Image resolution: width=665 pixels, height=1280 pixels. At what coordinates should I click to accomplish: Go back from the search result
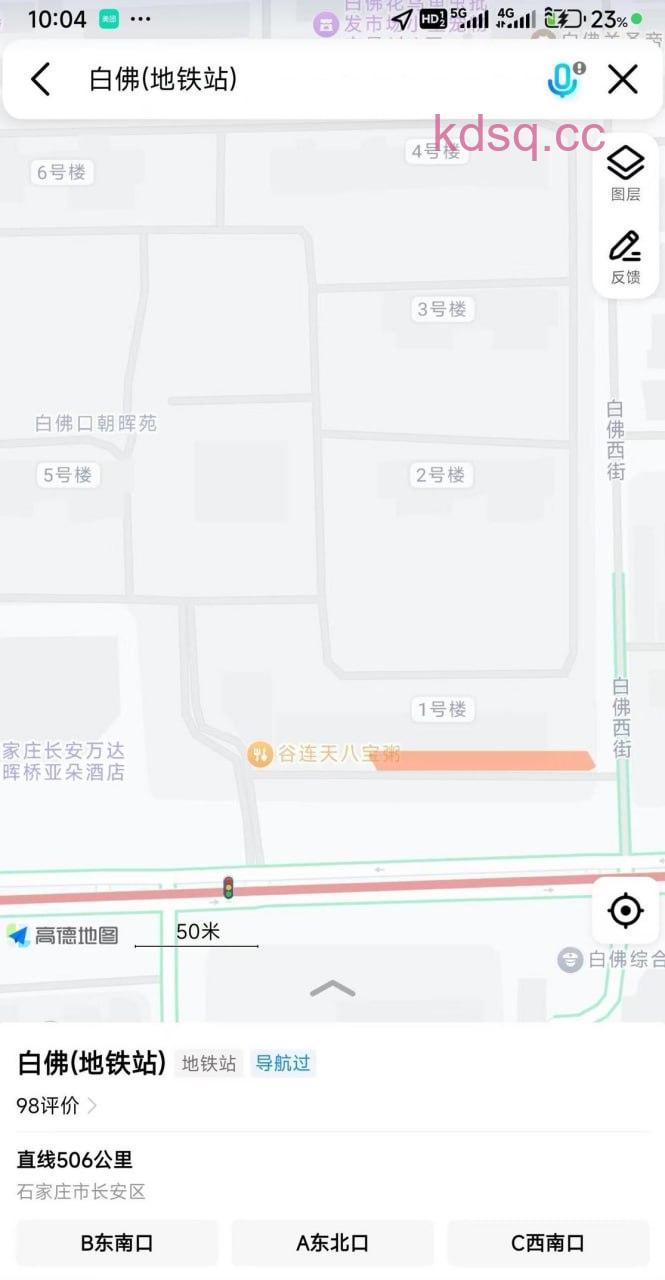pyautogui.click(x=40, y=79)
